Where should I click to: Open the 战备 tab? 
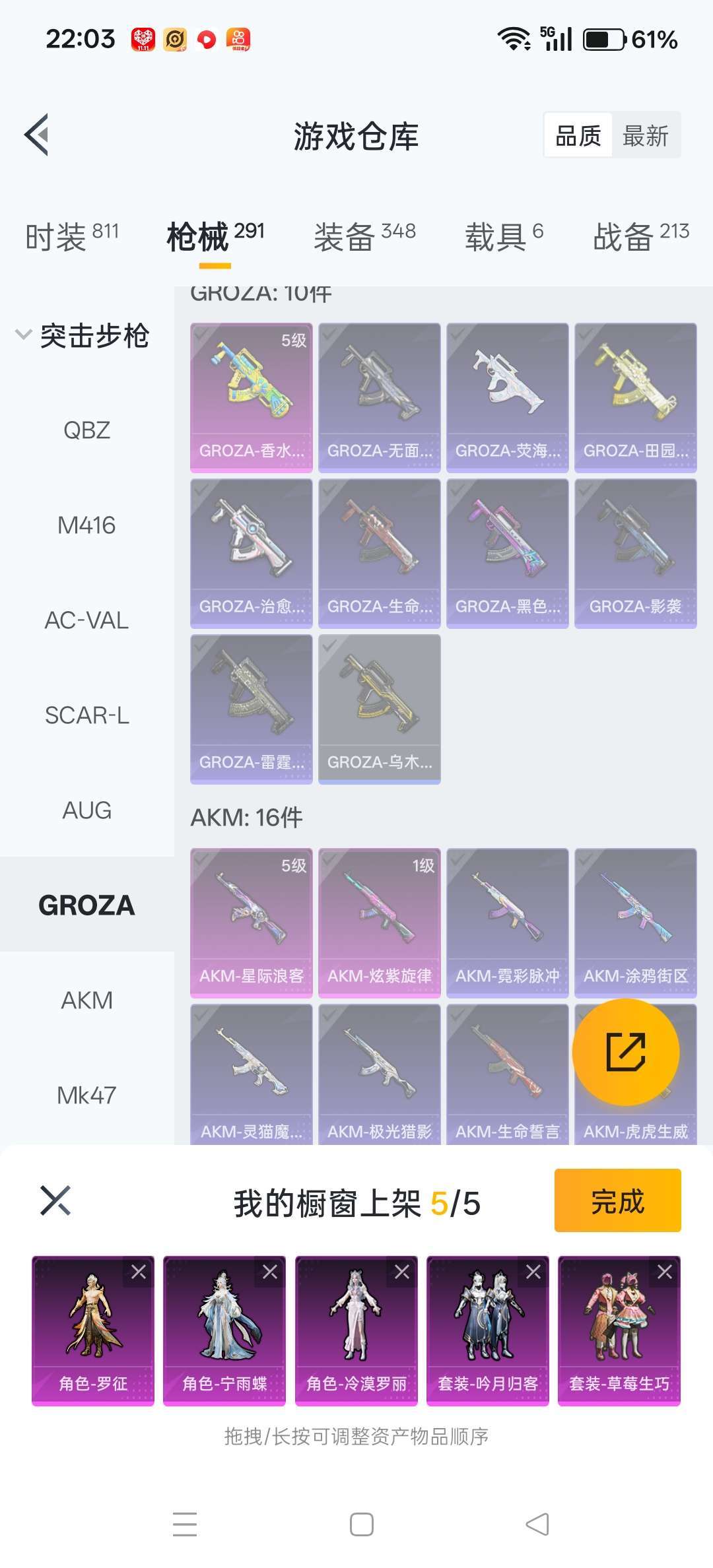[641, 236]
